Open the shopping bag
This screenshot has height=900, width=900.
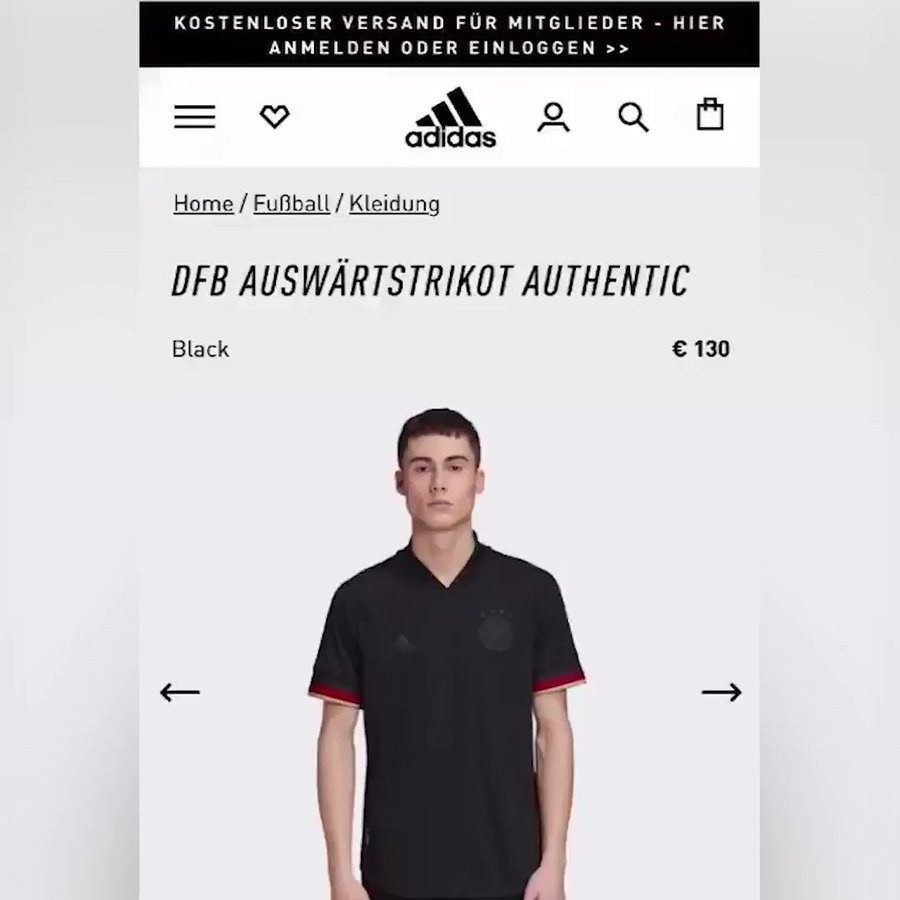pyautogui.click(x=710, y=115)
